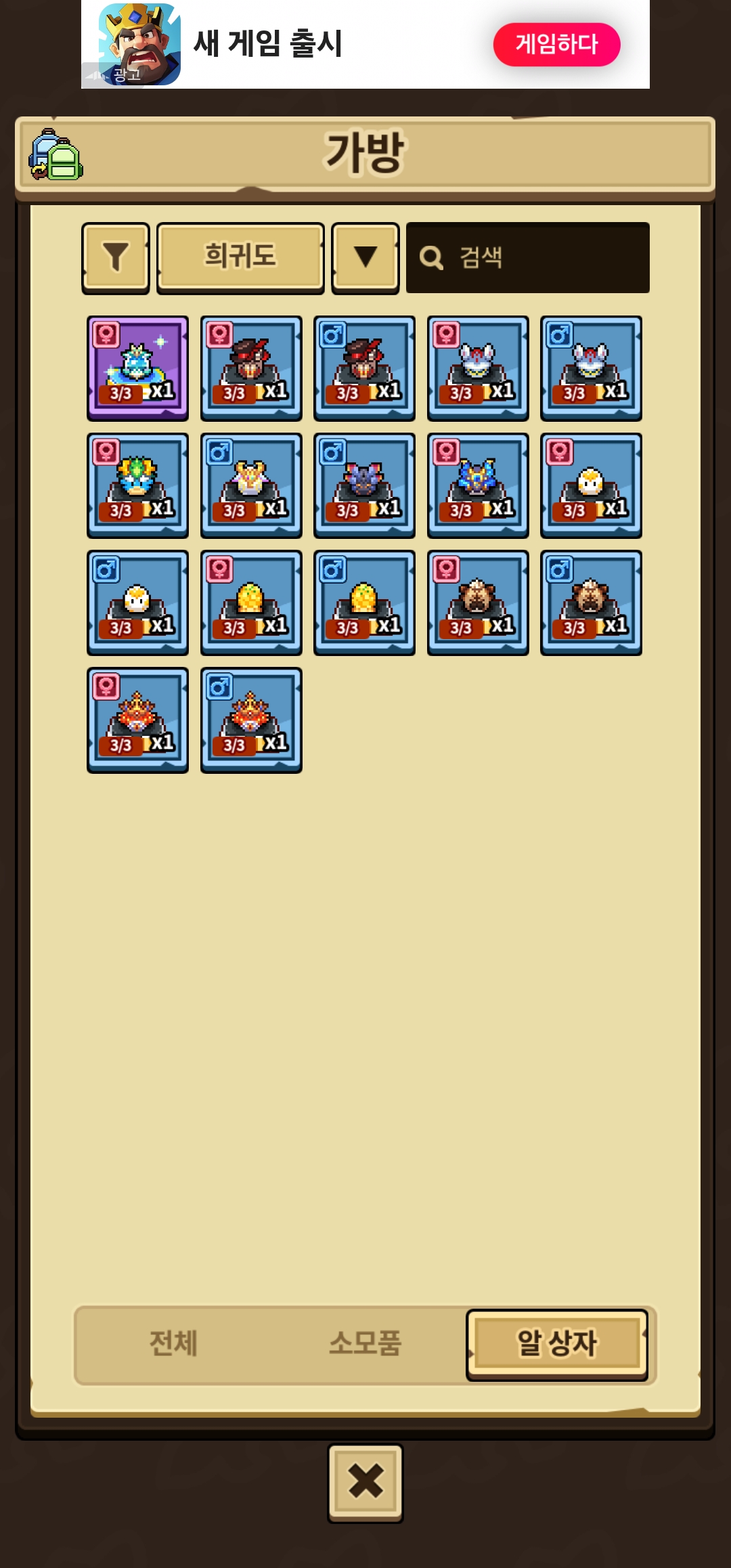Select the 알 상자 tab
731x1568 pixels.
pyautogui.click(x=556, y=1344)
